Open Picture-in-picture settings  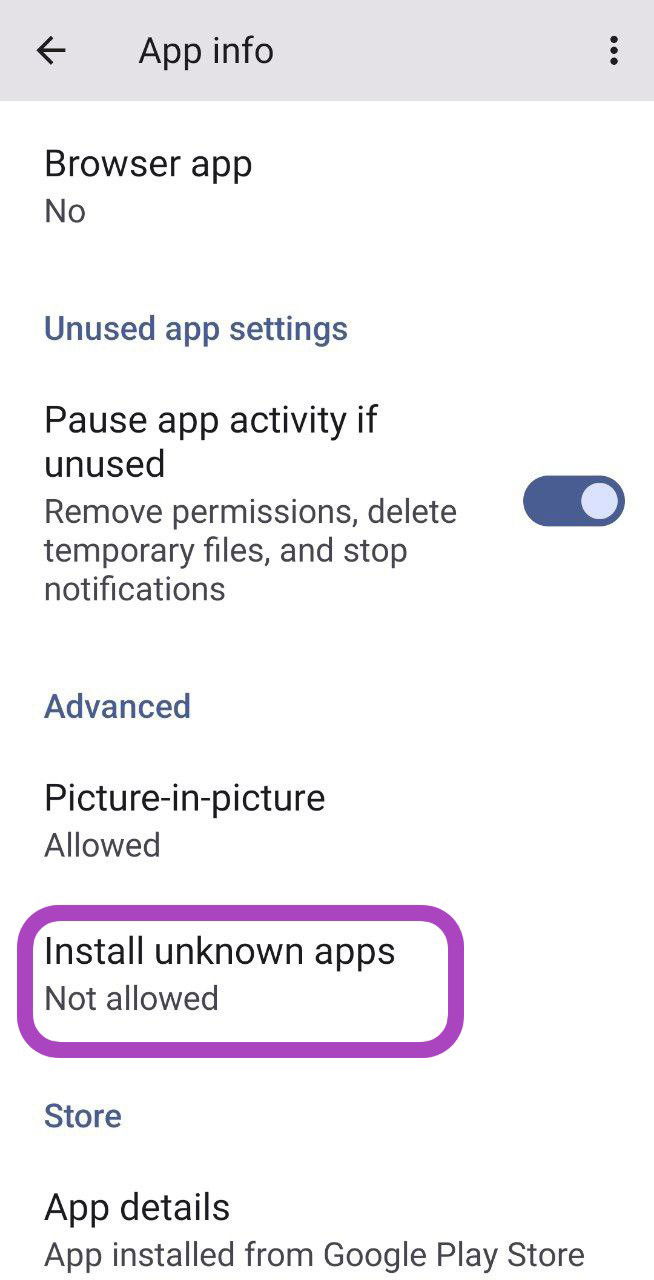click(x=184, y=820)
